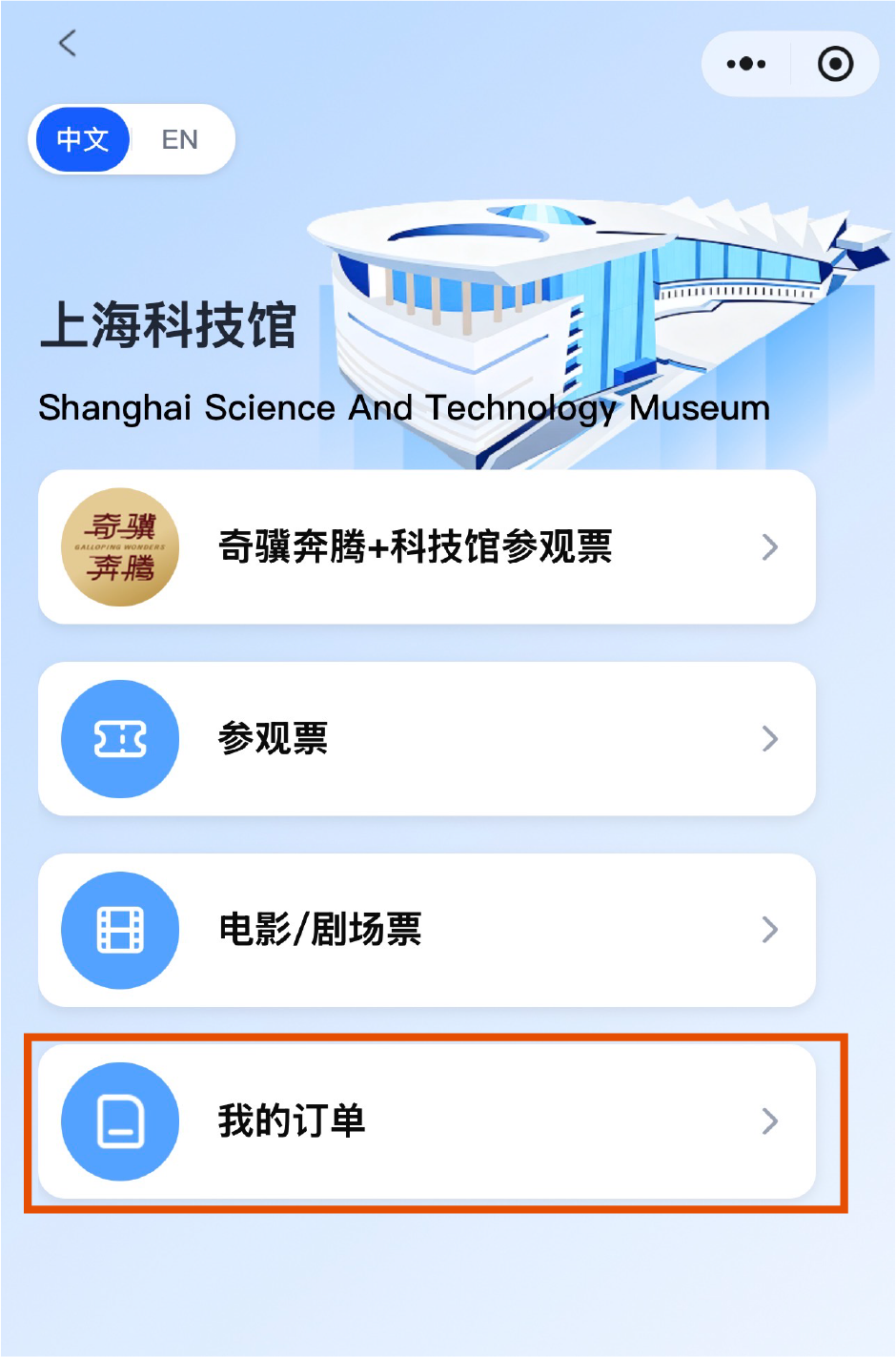Select the 参观票 menu entry

tap(429, 739)
